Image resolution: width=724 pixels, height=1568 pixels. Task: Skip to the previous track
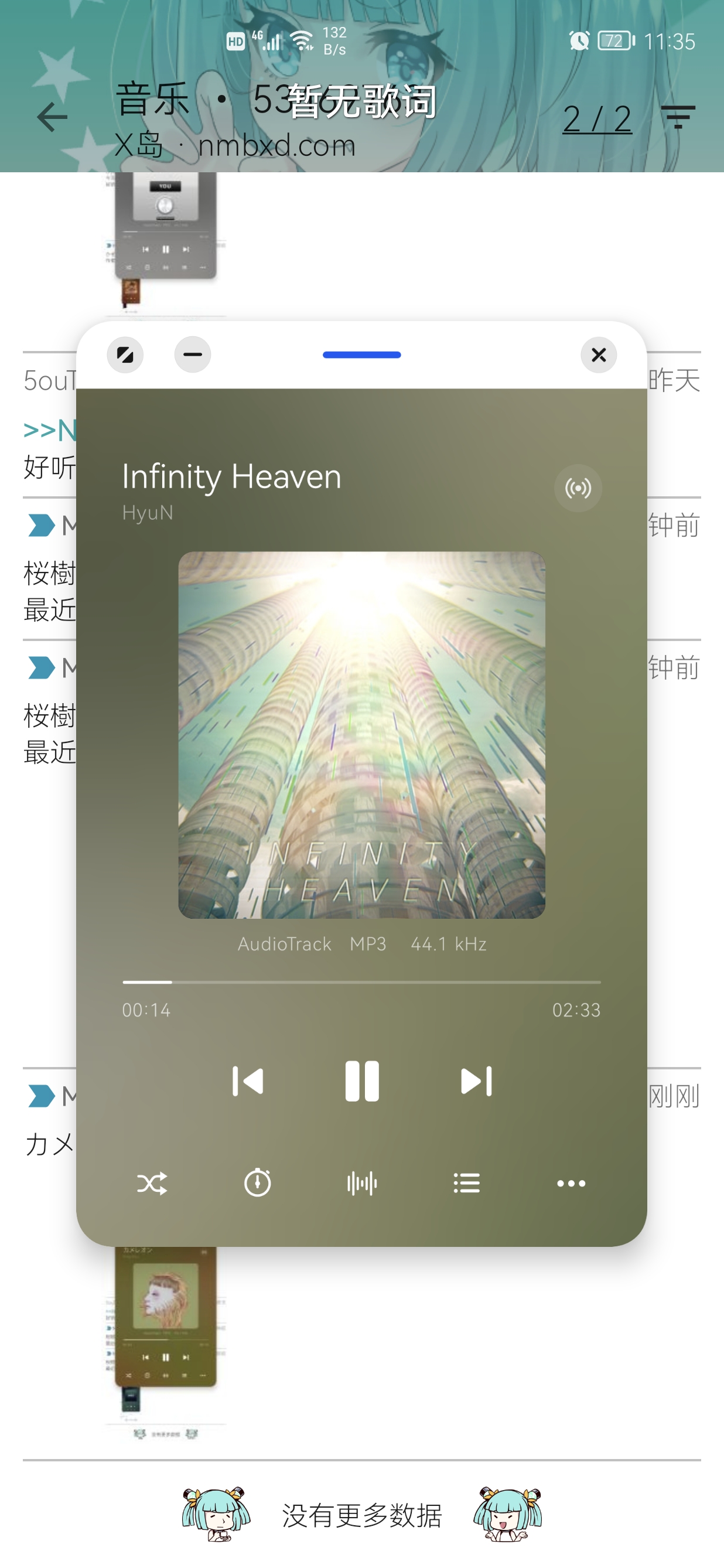pos(248,1081)
